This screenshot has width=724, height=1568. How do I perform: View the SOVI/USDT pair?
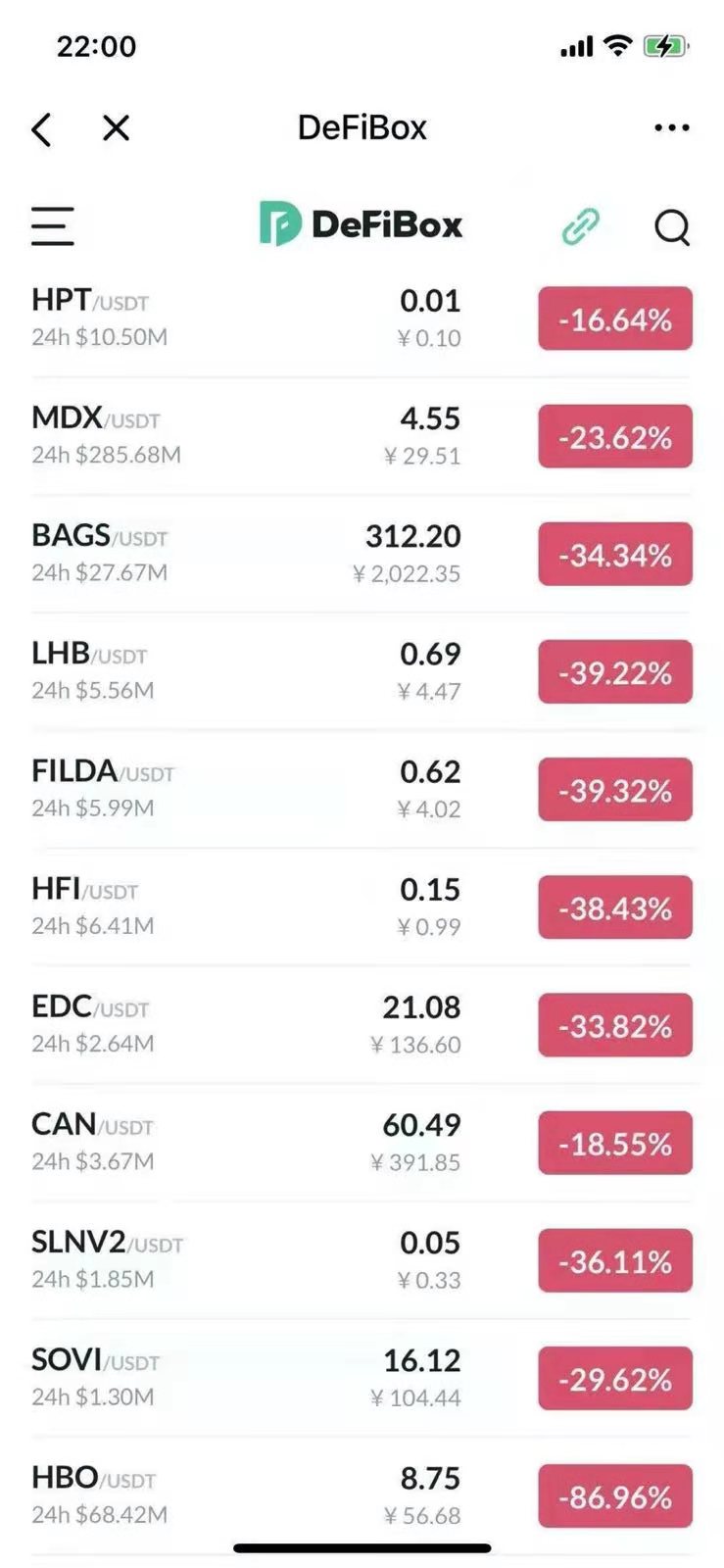(245, 1377)
